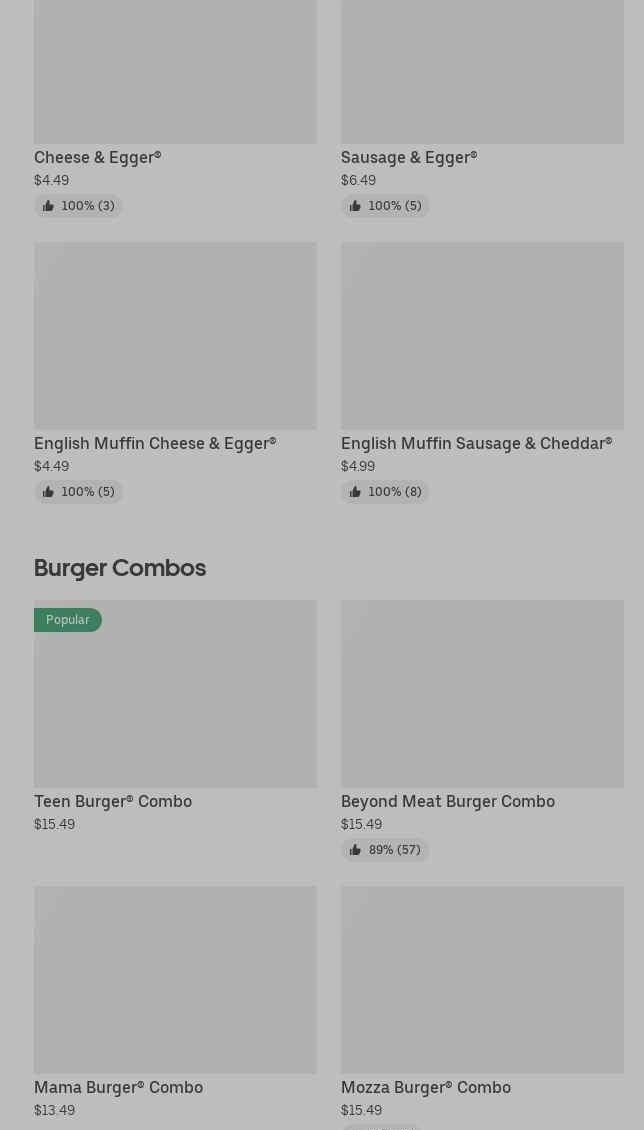
Task: Open the Cheese & Egger item
Action: click(175, 108)
